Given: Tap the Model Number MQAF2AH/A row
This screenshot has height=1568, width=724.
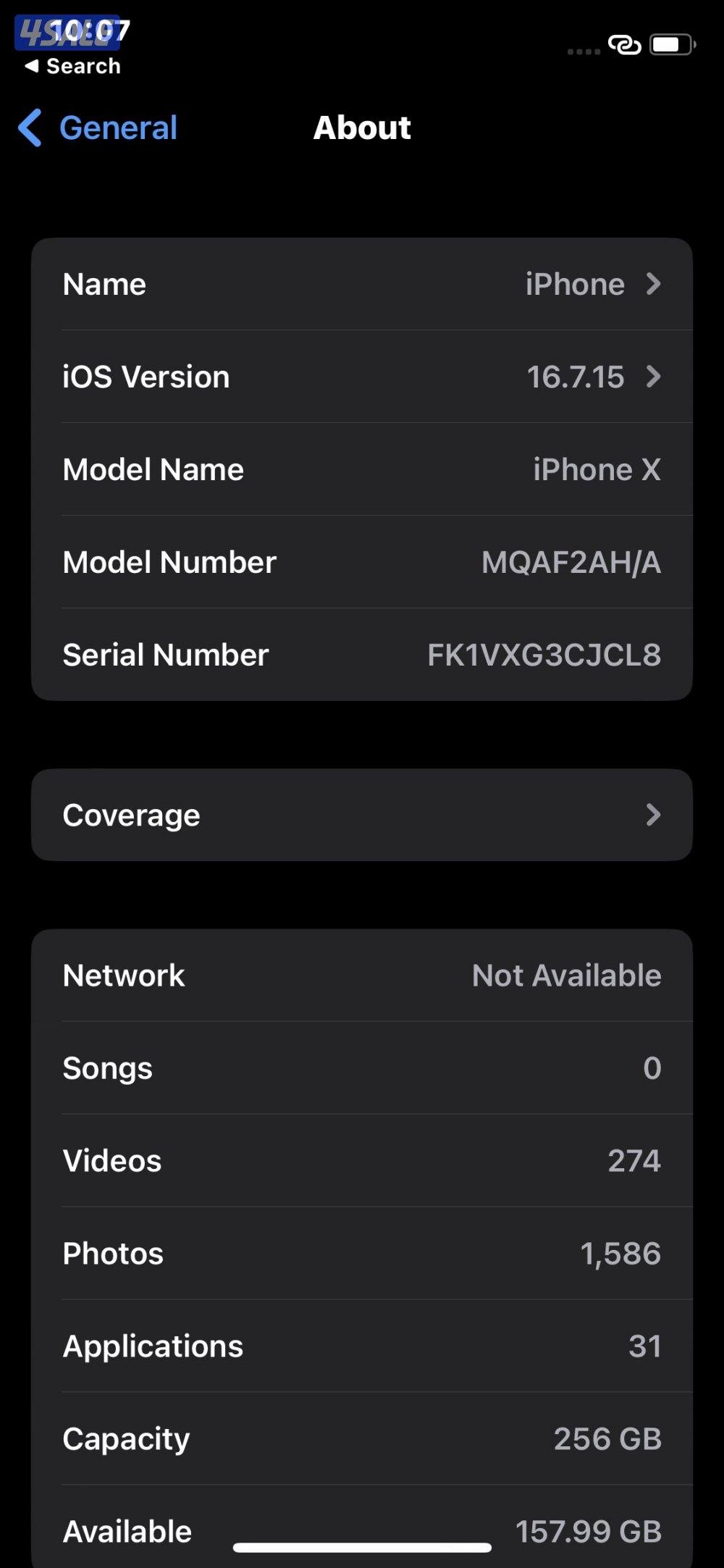Looking at the screenshot, I should coord(362,562).
